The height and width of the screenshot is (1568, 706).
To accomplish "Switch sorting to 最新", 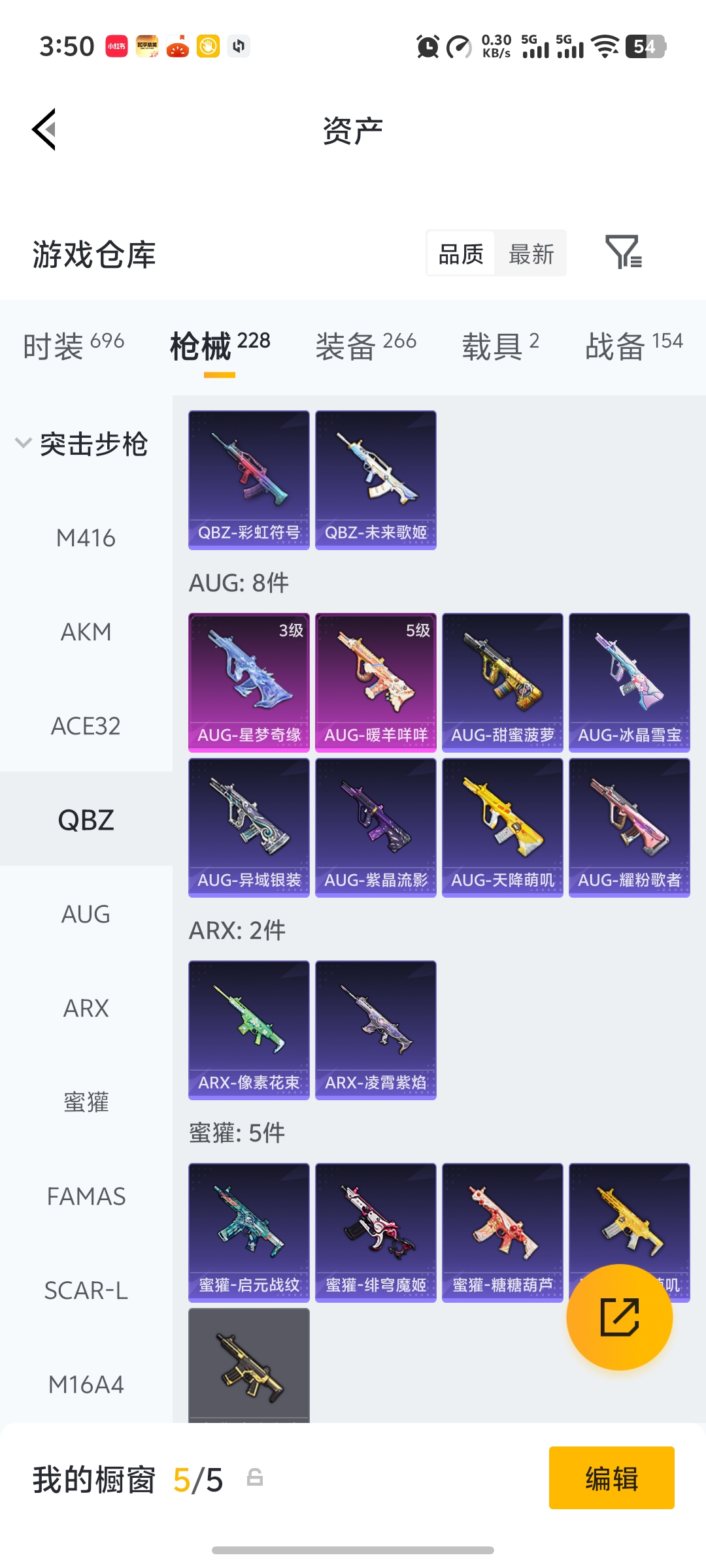I will pos(531,253).
